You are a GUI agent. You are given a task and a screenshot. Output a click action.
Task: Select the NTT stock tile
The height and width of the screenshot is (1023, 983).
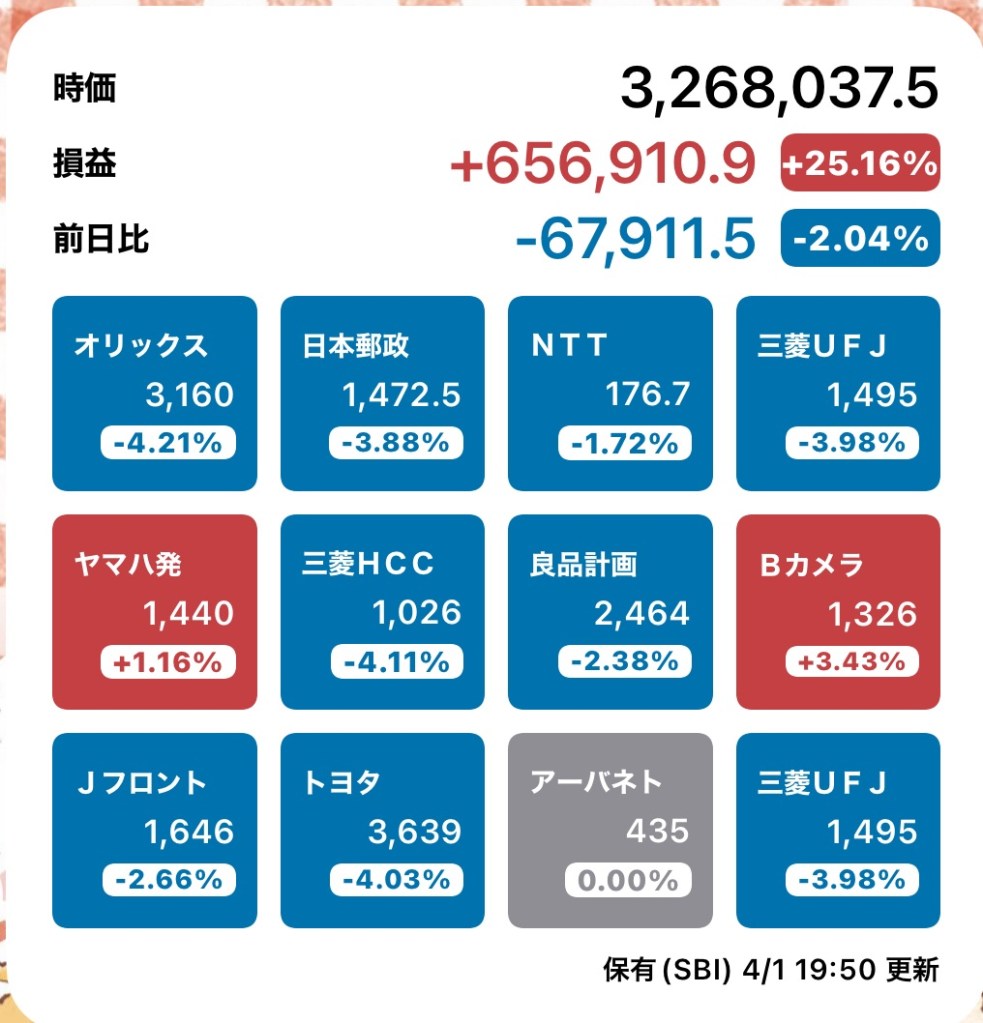pyautogui.click(x=610, y=393)
